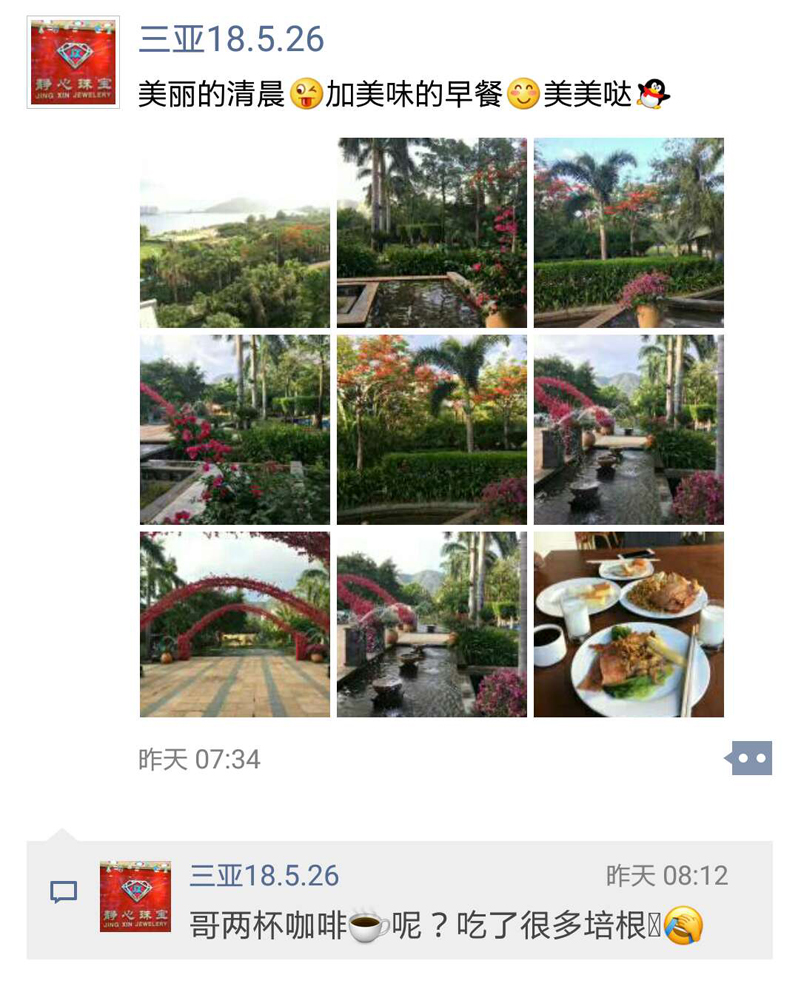
Task: Open the 三亚18.5.26 profile from the post header
Action: pos(231,39)
